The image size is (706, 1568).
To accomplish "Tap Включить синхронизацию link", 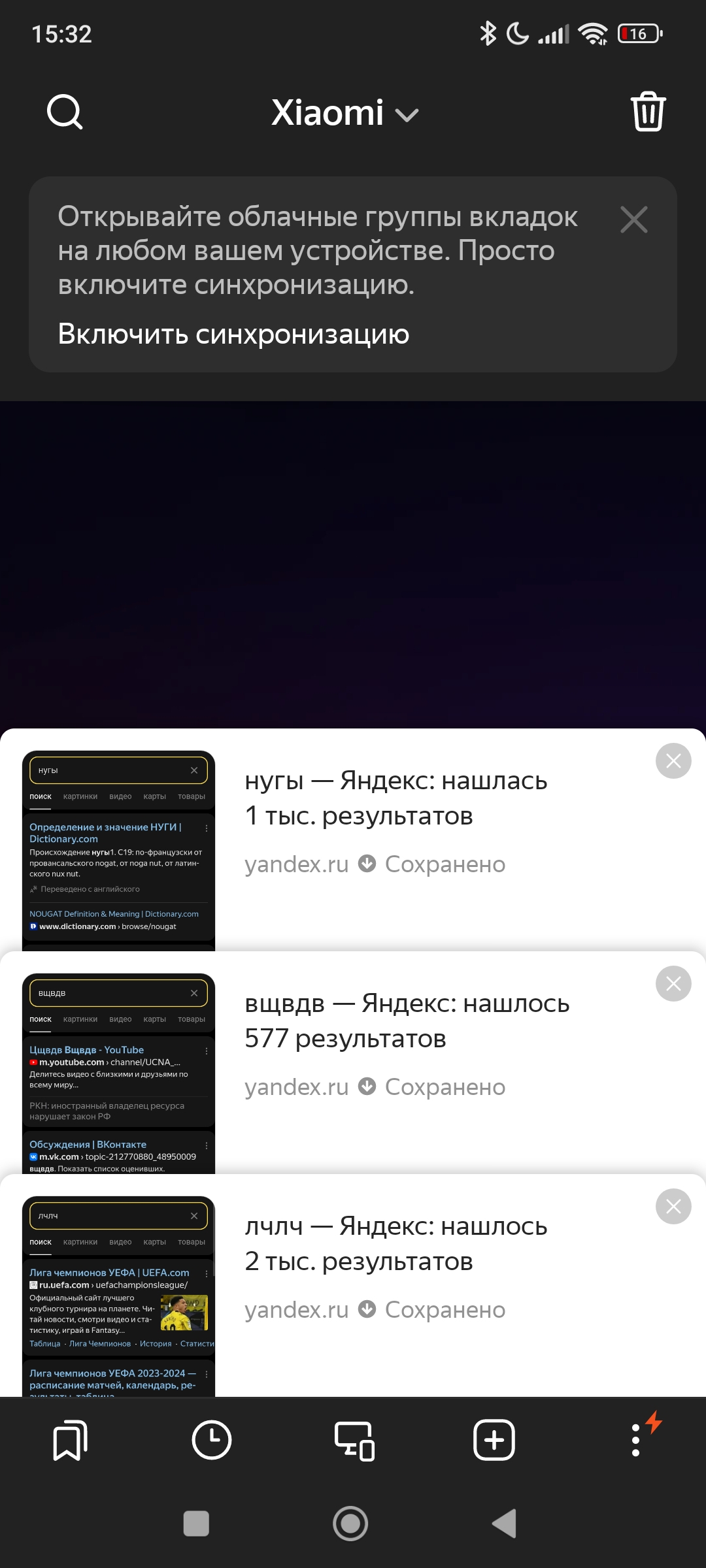I will coord(233,334).
